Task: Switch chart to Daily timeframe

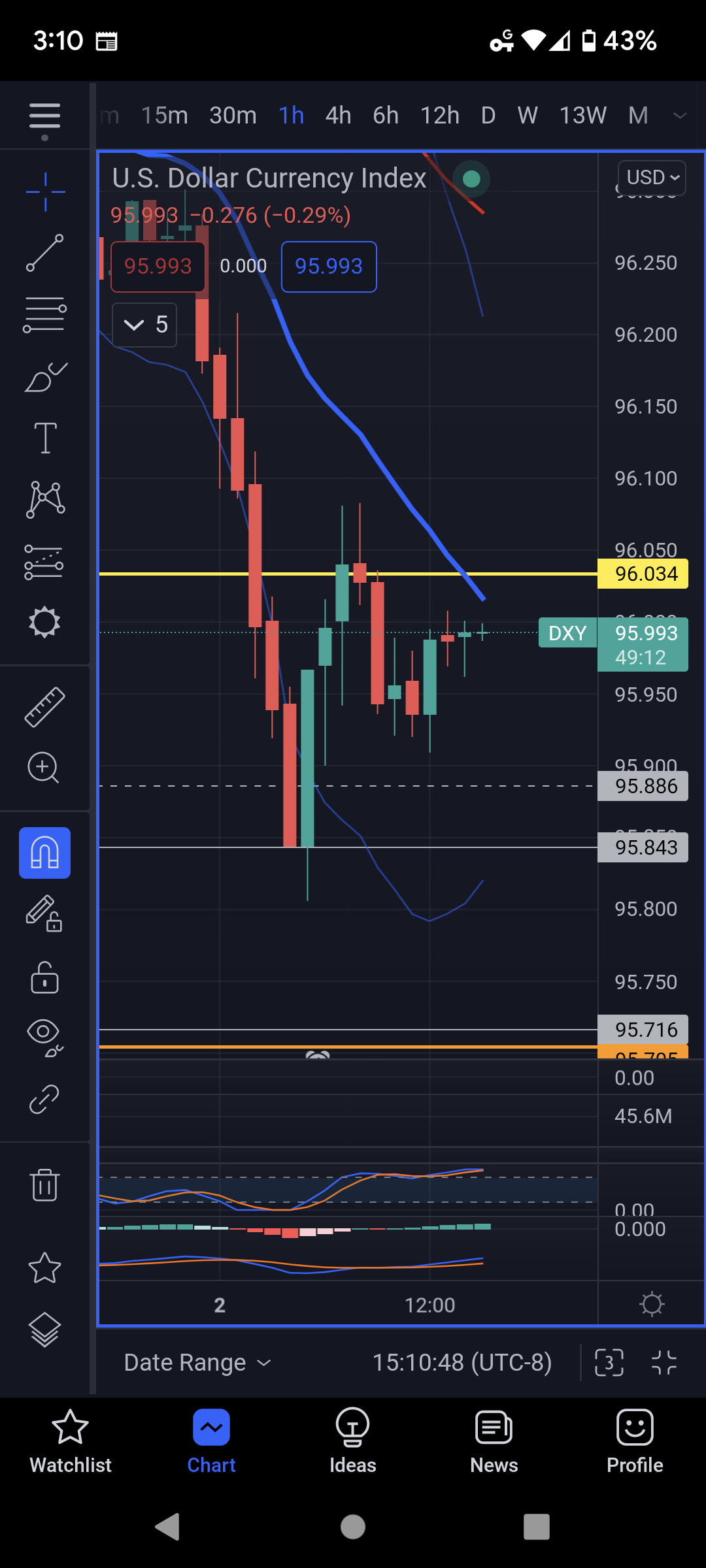Action: (x=488, y=116)
